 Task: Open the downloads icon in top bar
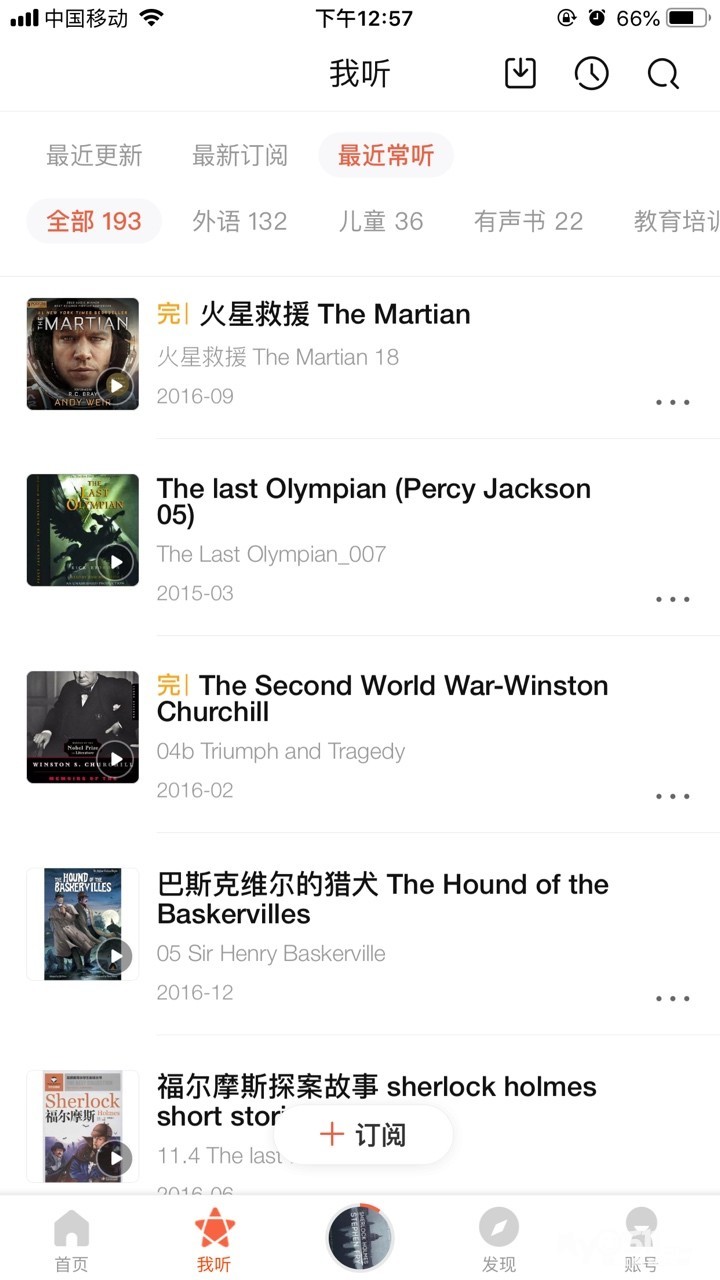(x=520, y=74)
